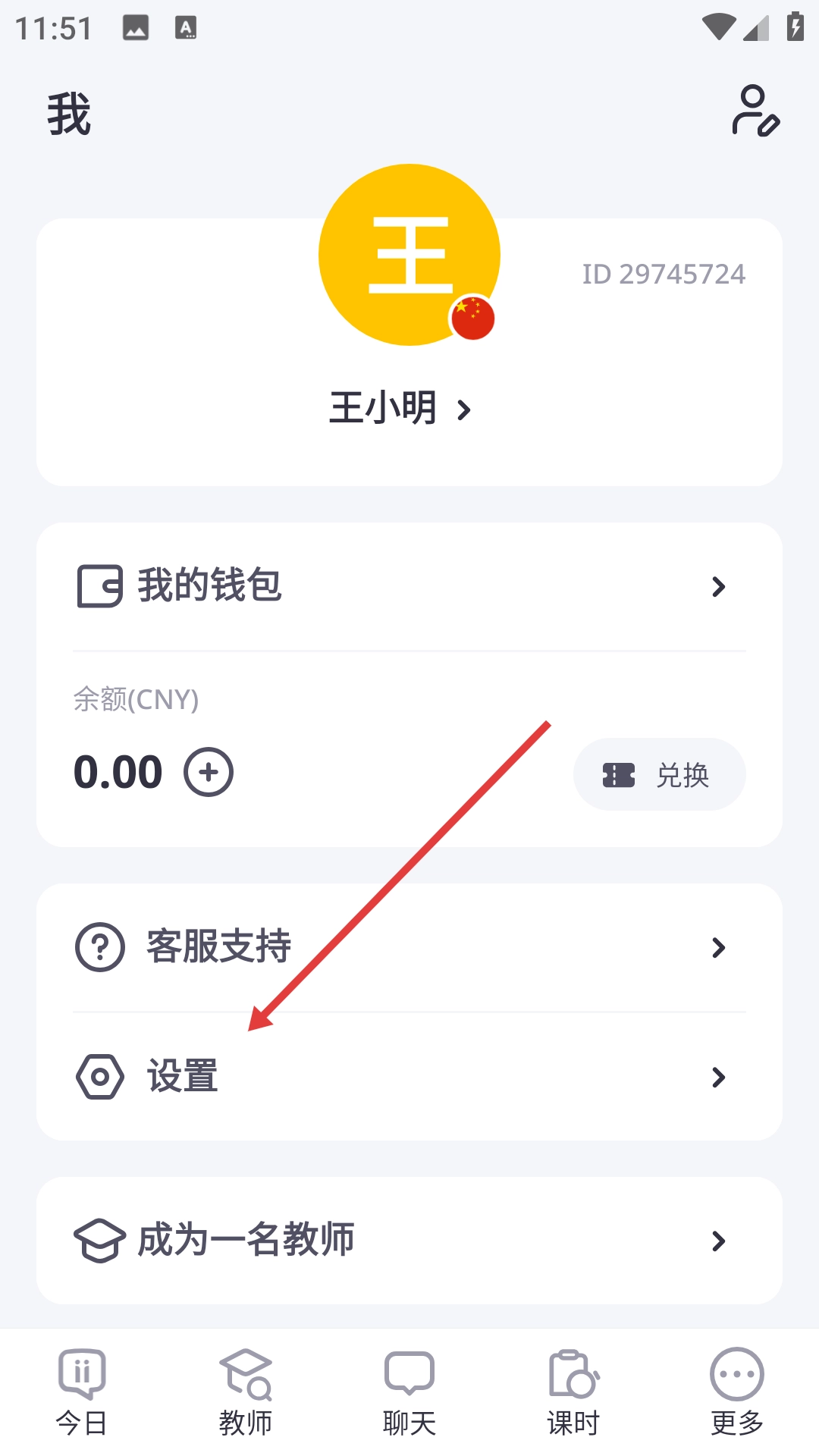The image size is (819, 1456).
Task: Open 成为一名教师 page
Action: point(408,1241)
